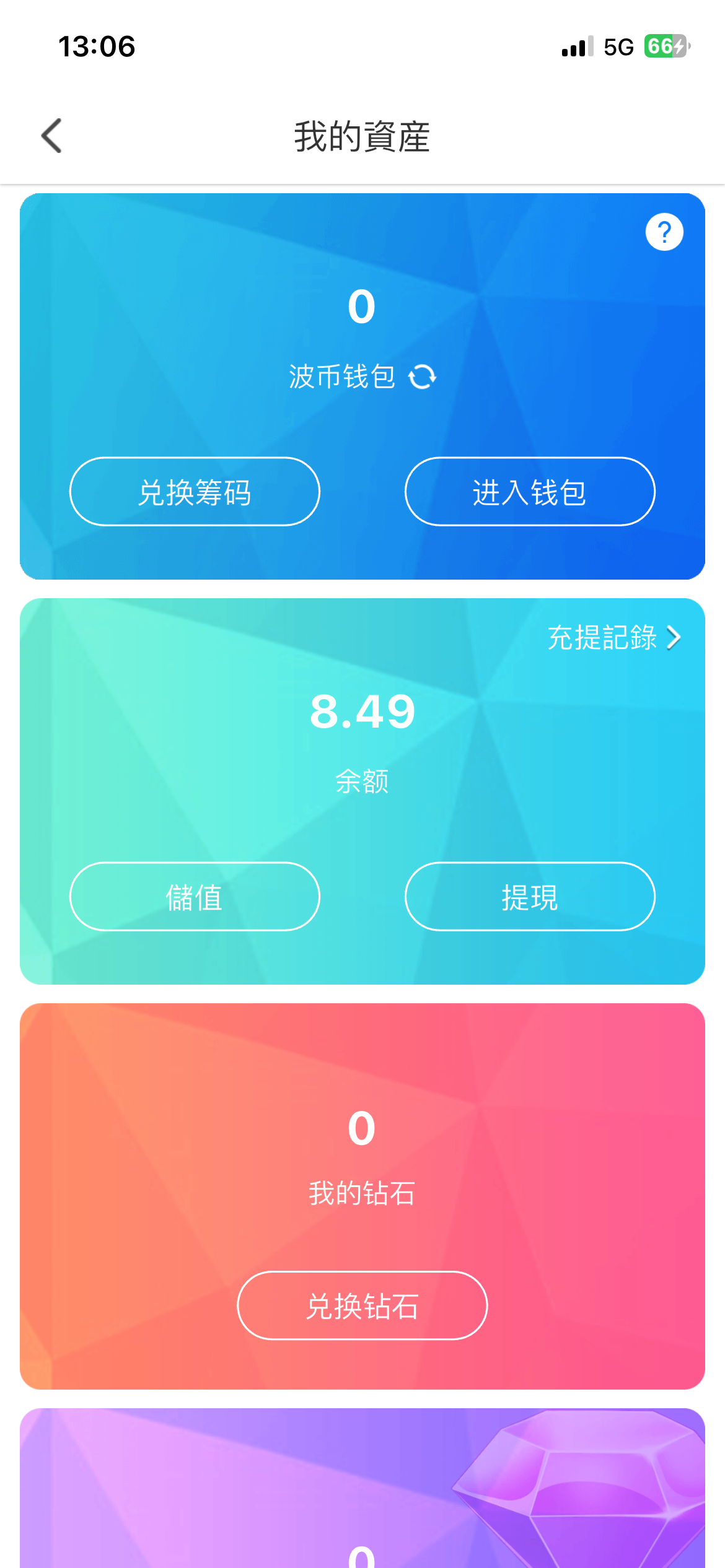The height and width of the screenshot is (1568, 725).
Task: Select the 余额 label on the teal card
Action: coord(361,782)
